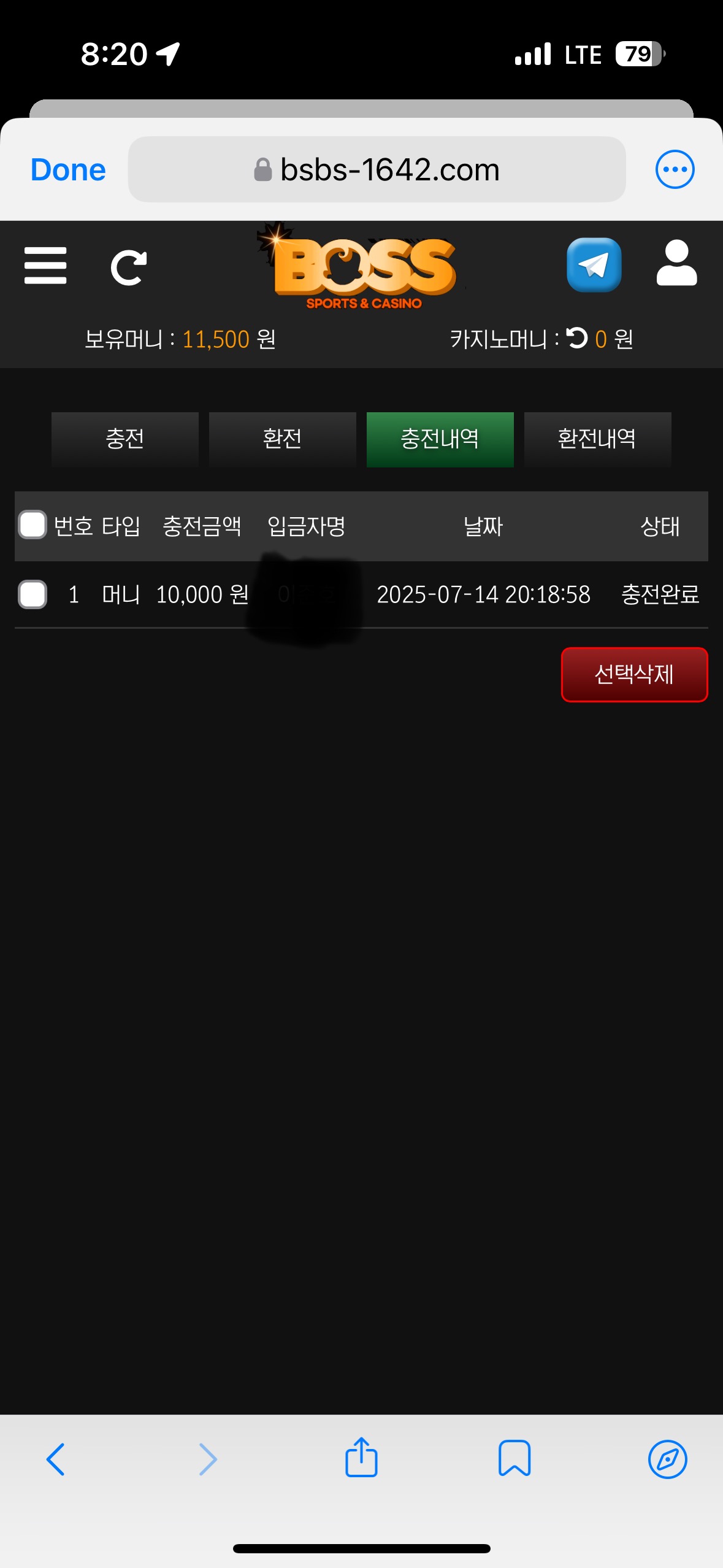Image resolution: width=723 pixels, height=1568 pixels.
Task: Go back to the previous page
Action: click(x=55, y=1458)
